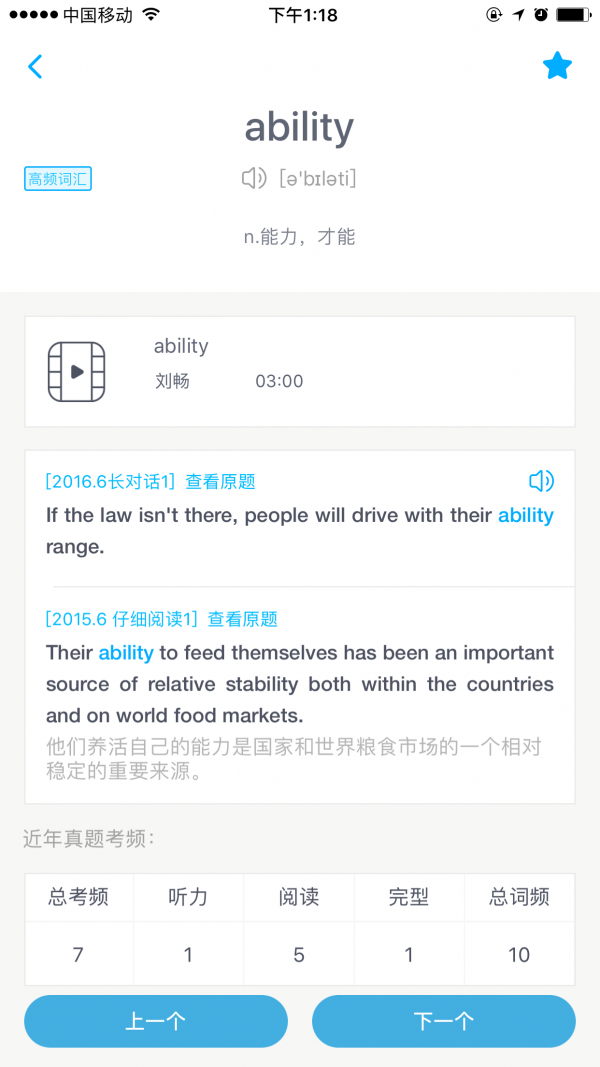Go back using the top-left arrow

coord(35,67)
